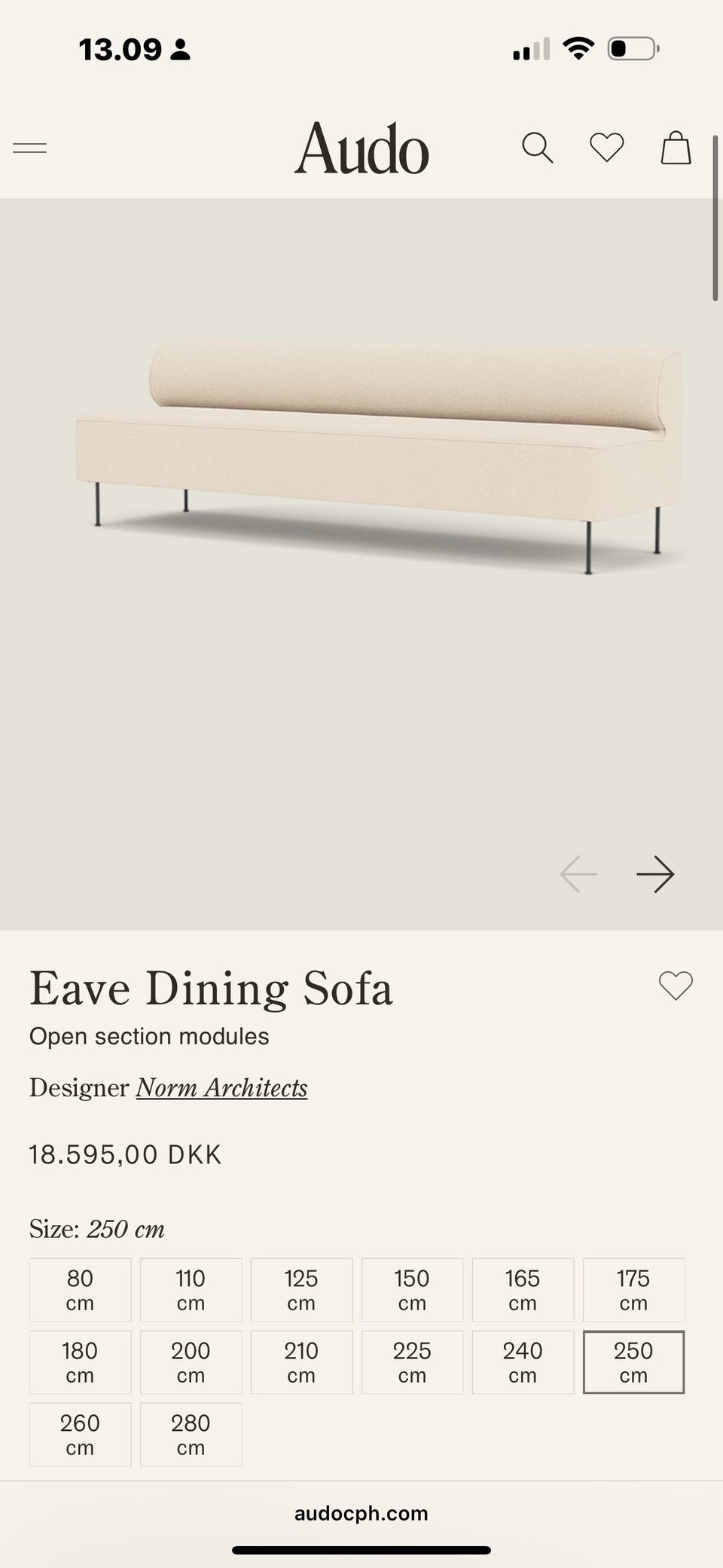The image size is (723, 1568).
Task: Open the wishlist heart in header
Action: (606, 147)
